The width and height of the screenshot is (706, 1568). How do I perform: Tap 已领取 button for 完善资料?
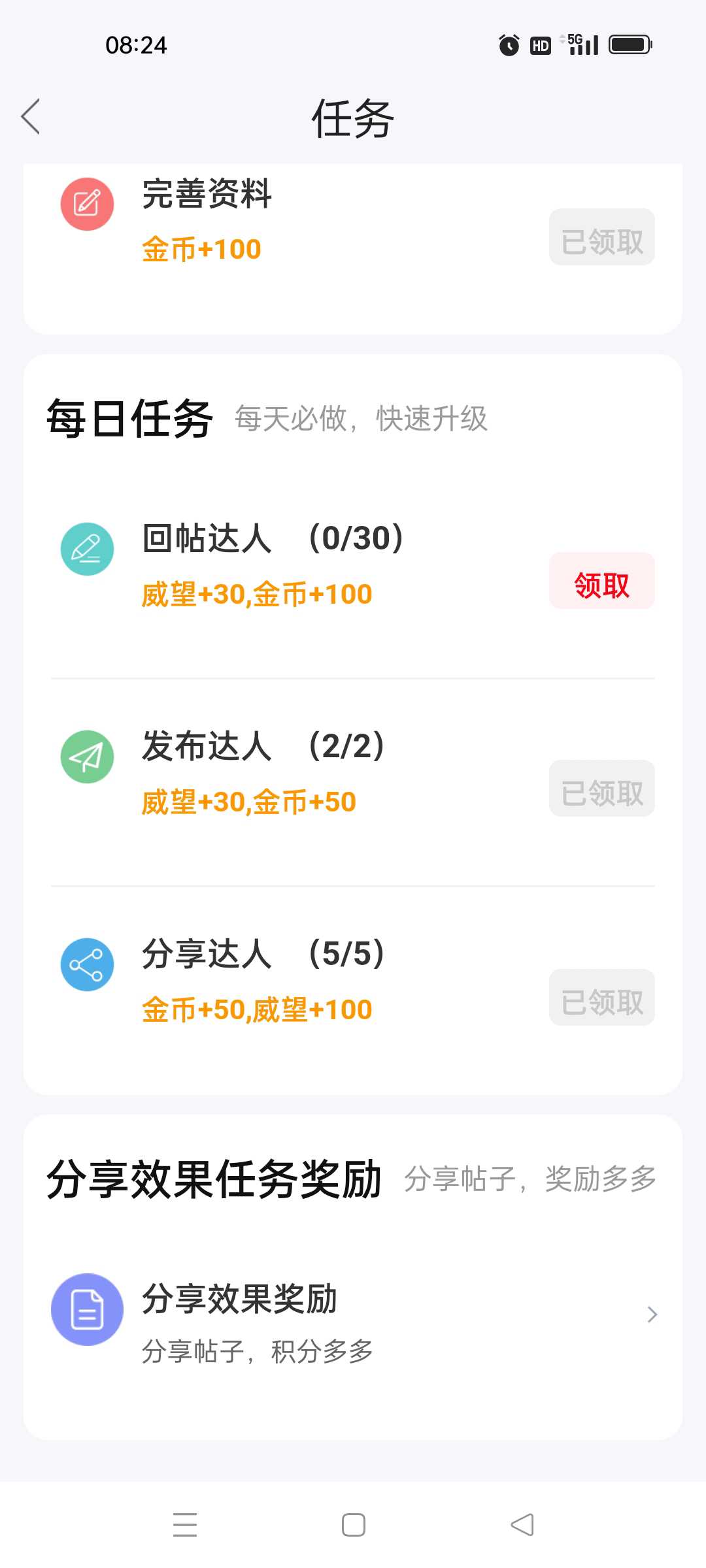click(601, 237)
